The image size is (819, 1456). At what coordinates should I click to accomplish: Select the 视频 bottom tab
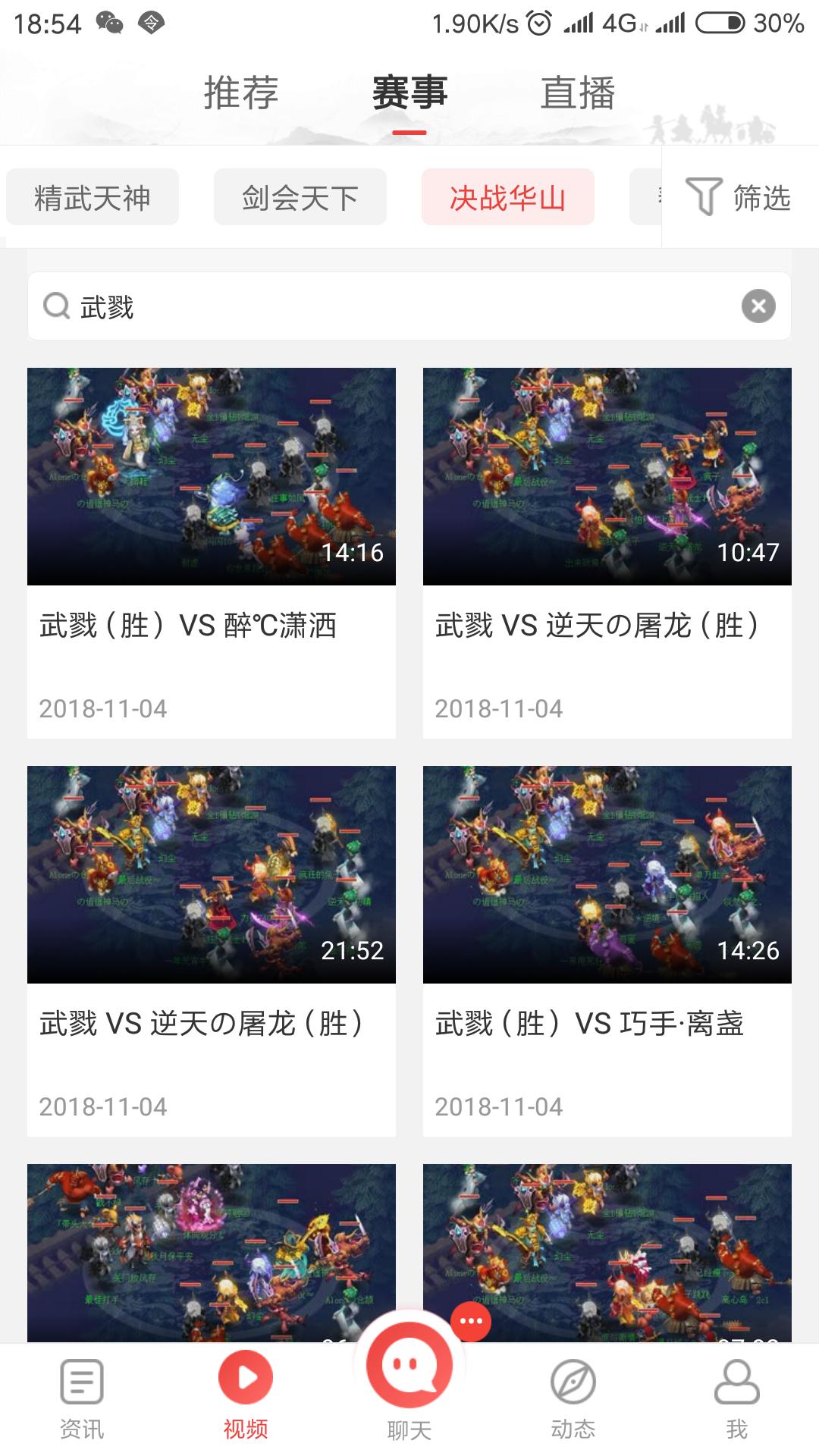tap(246, 1398)
